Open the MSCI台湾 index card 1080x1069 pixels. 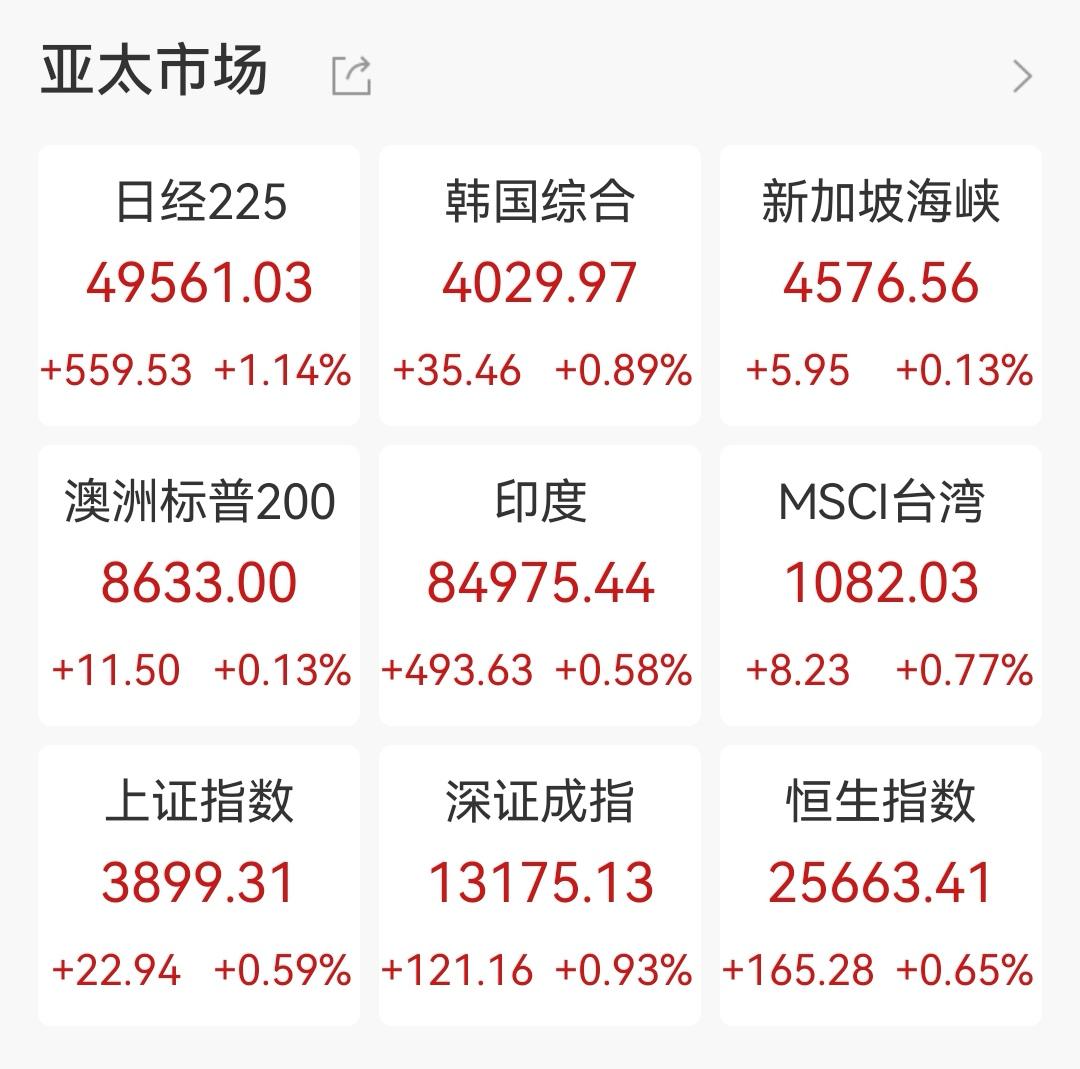point(880,585)
